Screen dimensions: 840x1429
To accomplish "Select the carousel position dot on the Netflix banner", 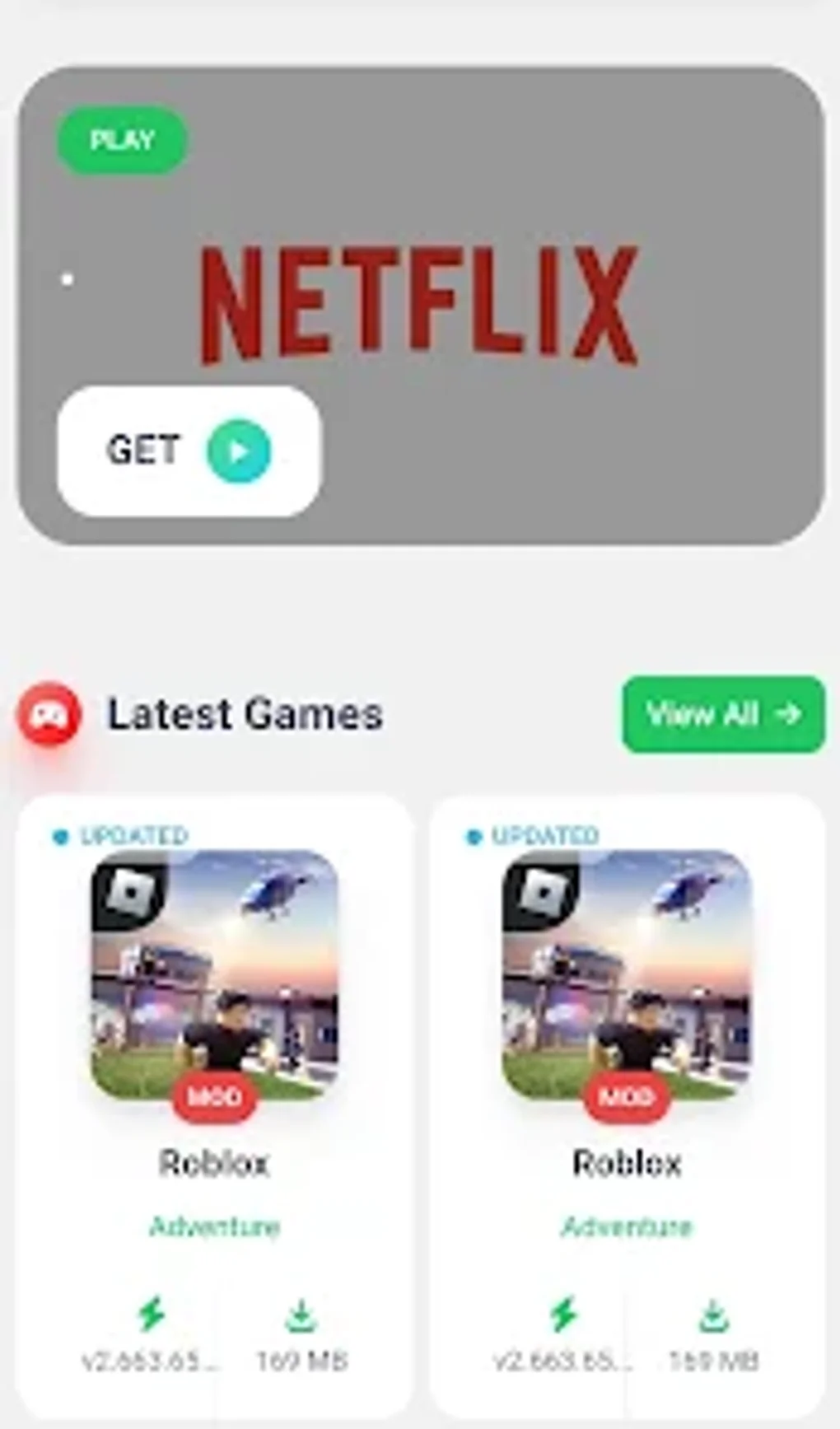I will (x=68, y=278).
